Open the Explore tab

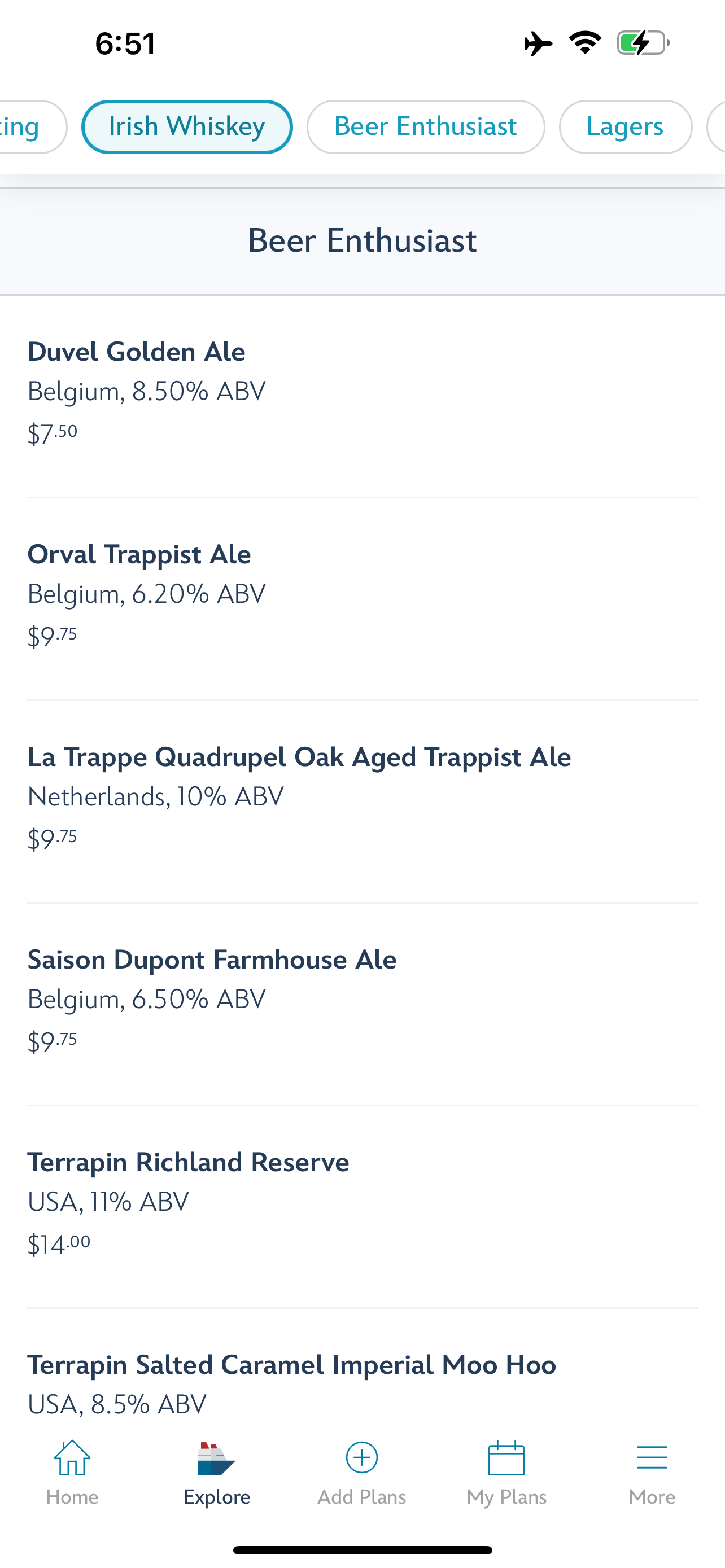pos(217,1473)
